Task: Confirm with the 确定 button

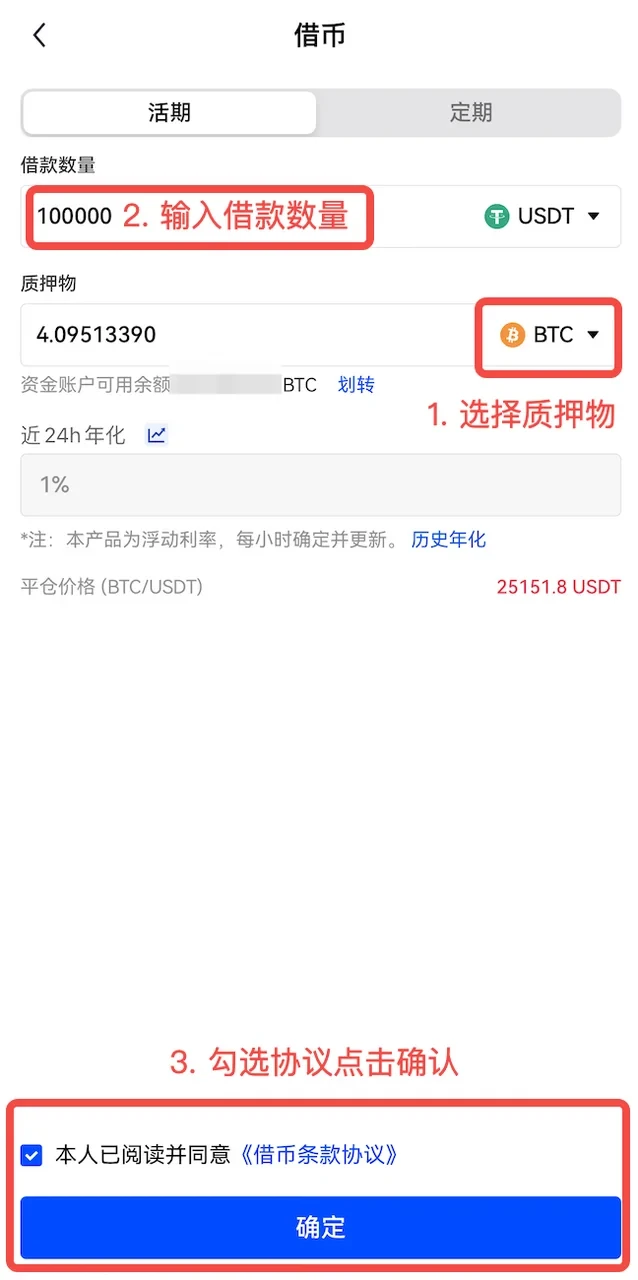Action: (320, 1227)
